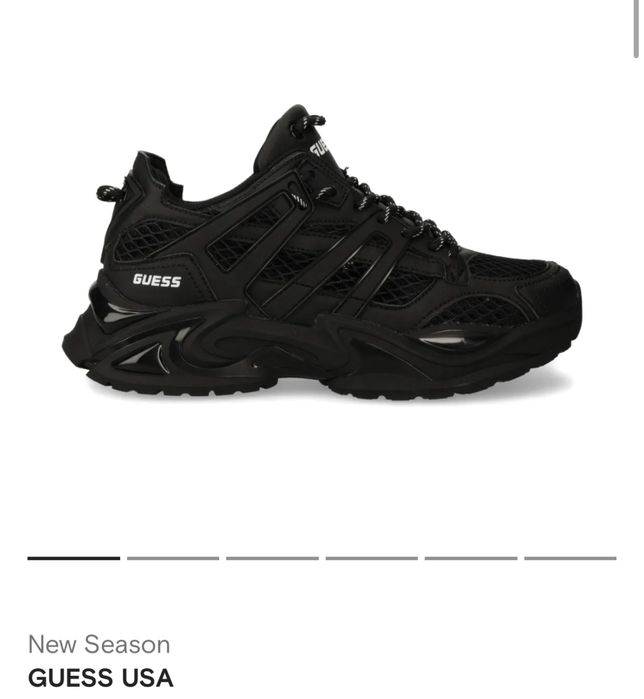Screen dimensions: 644x699
Task: Open the black GUESS sneaker photo full screen
Action: (x=322, y=260)
